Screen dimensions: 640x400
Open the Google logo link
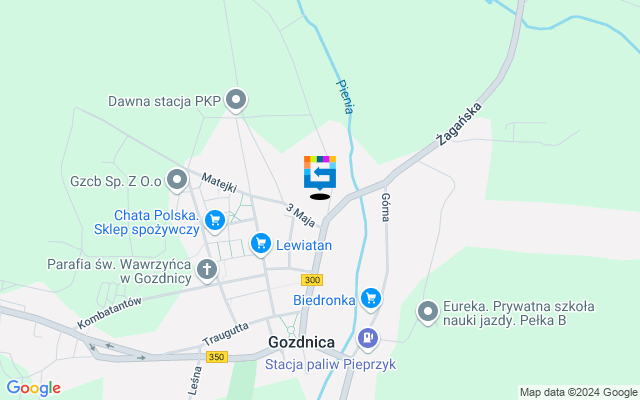coord(33,388)
